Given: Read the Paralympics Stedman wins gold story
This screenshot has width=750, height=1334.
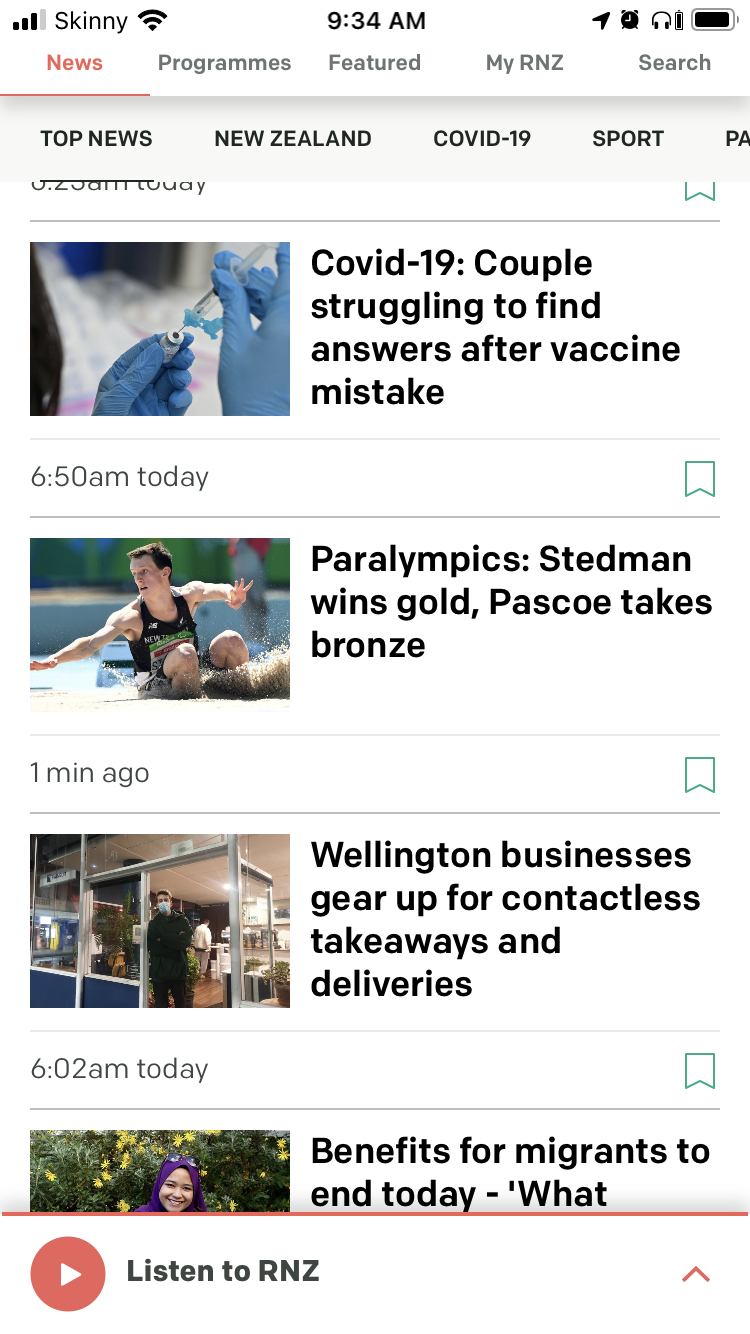Looking at the screenshot, I should pos(510,602).
